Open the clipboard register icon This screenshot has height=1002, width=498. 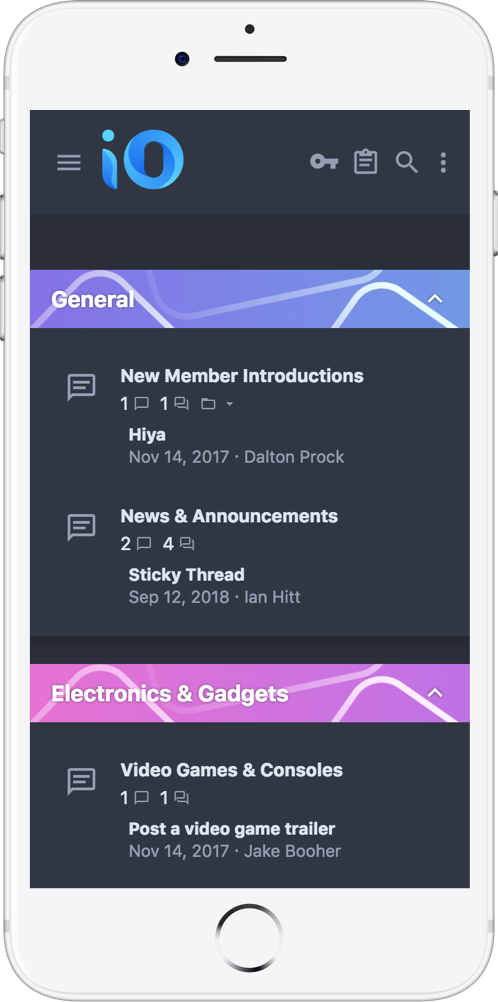366,162
